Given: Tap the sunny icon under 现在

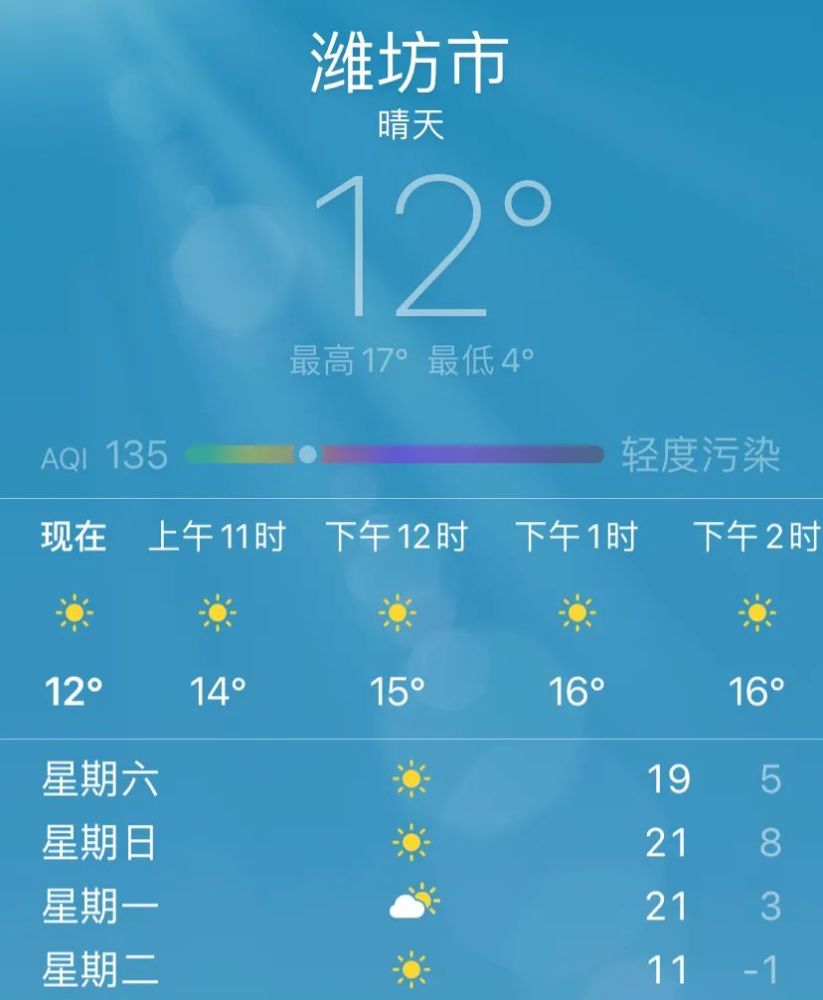Looking at the screenshot, I should (x=73, y=615).
